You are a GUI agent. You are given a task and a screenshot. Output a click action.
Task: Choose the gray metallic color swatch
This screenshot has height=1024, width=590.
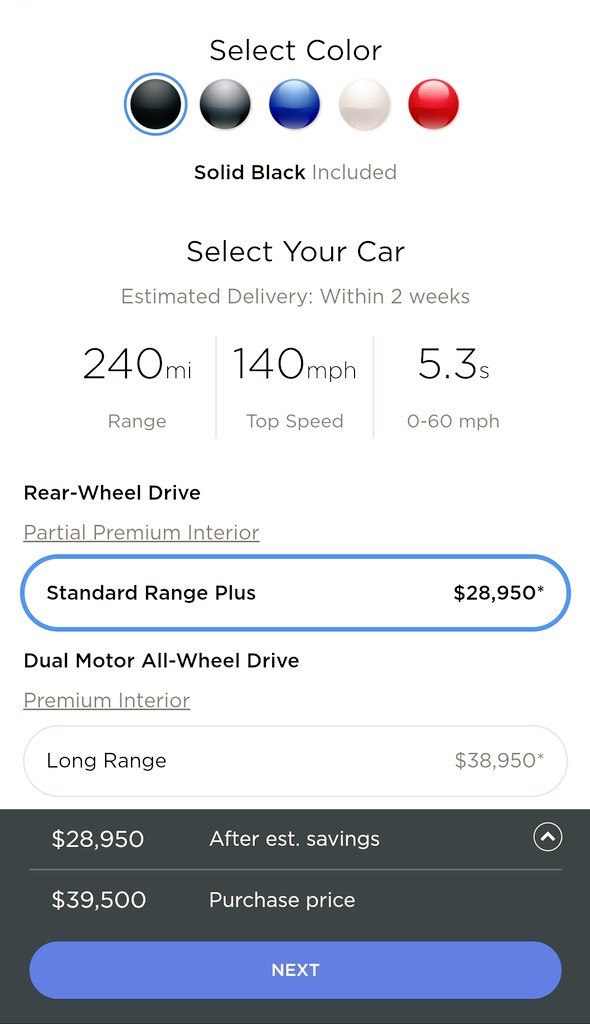(225, 104)
